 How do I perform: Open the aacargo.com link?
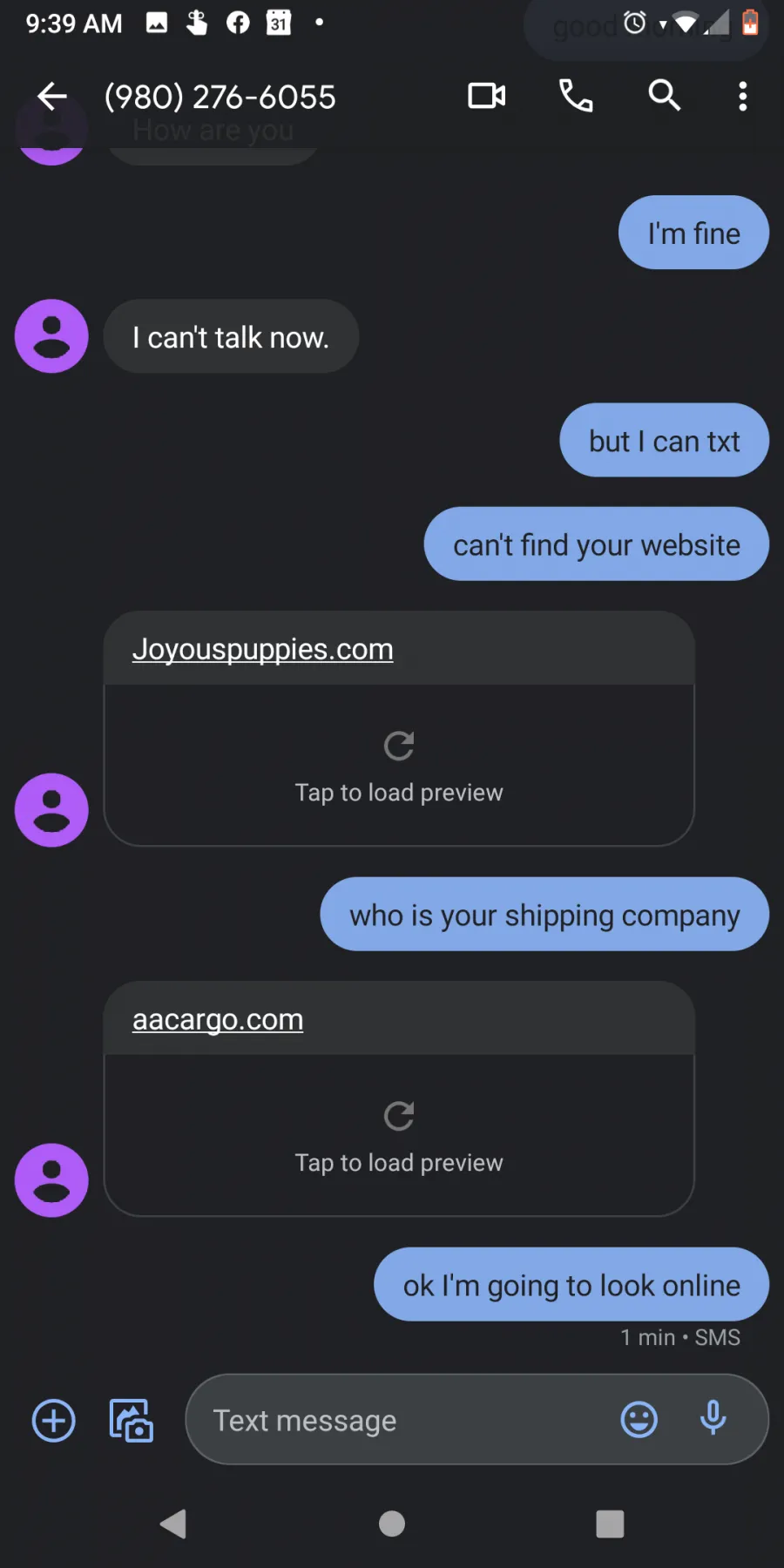[x=218, y=1019]
